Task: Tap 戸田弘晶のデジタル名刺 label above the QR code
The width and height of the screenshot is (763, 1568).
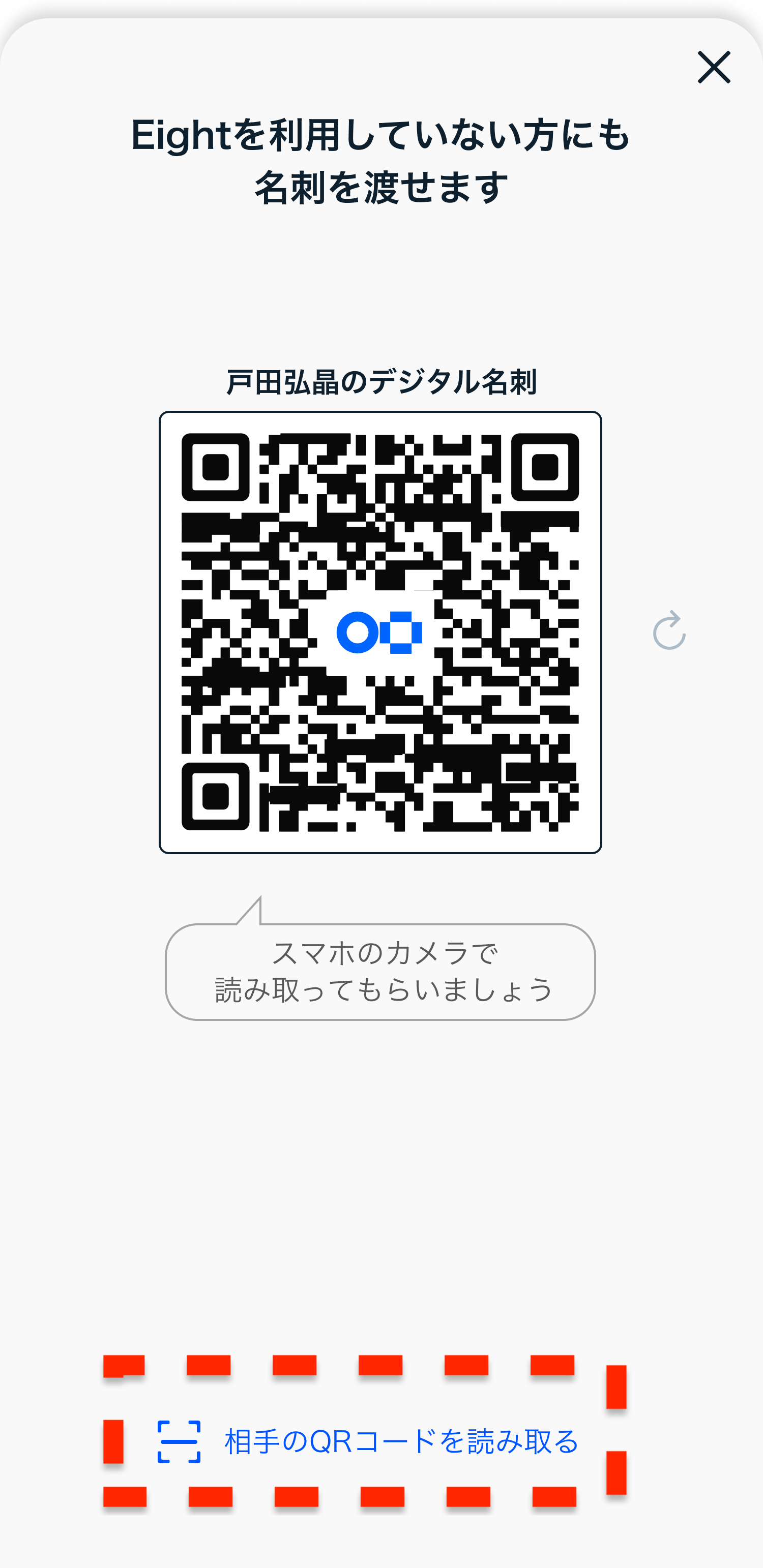Action: tap(383, 380)
